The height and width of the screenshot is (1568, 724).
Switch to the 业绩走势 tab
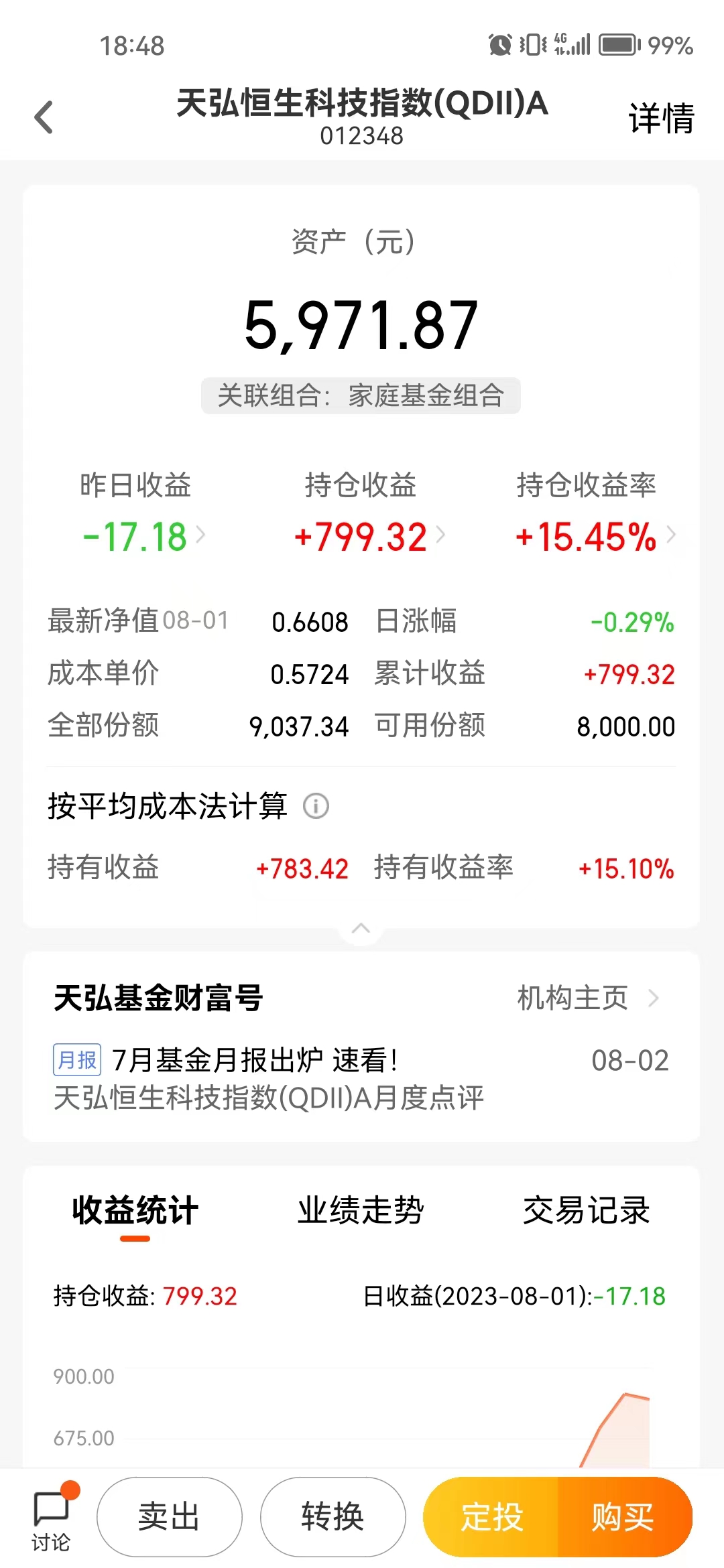click(x=362, y=1210)
